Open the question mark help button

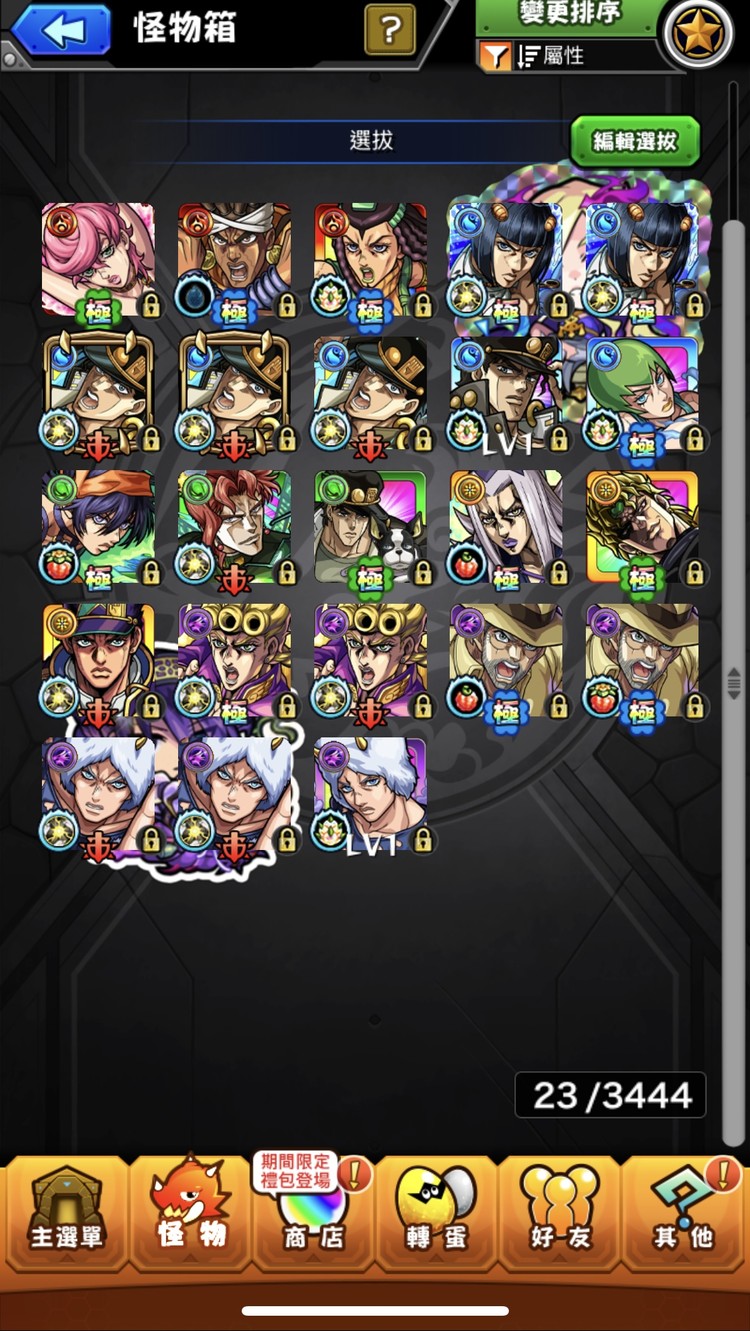coord(390,30)
